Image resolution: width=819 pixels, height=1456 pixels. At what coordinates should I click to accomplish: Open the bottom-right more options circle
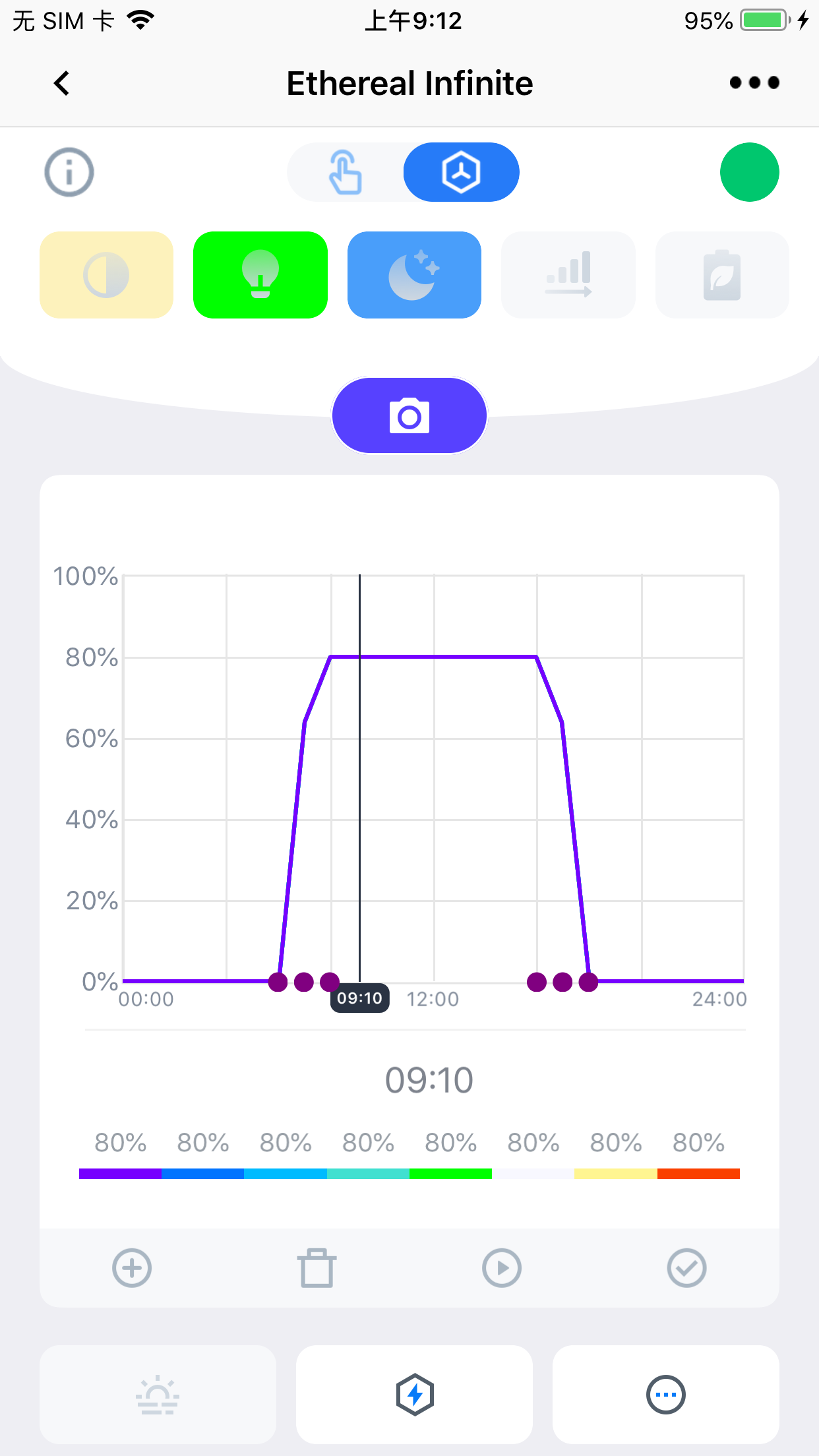(x=666, y=1395)
